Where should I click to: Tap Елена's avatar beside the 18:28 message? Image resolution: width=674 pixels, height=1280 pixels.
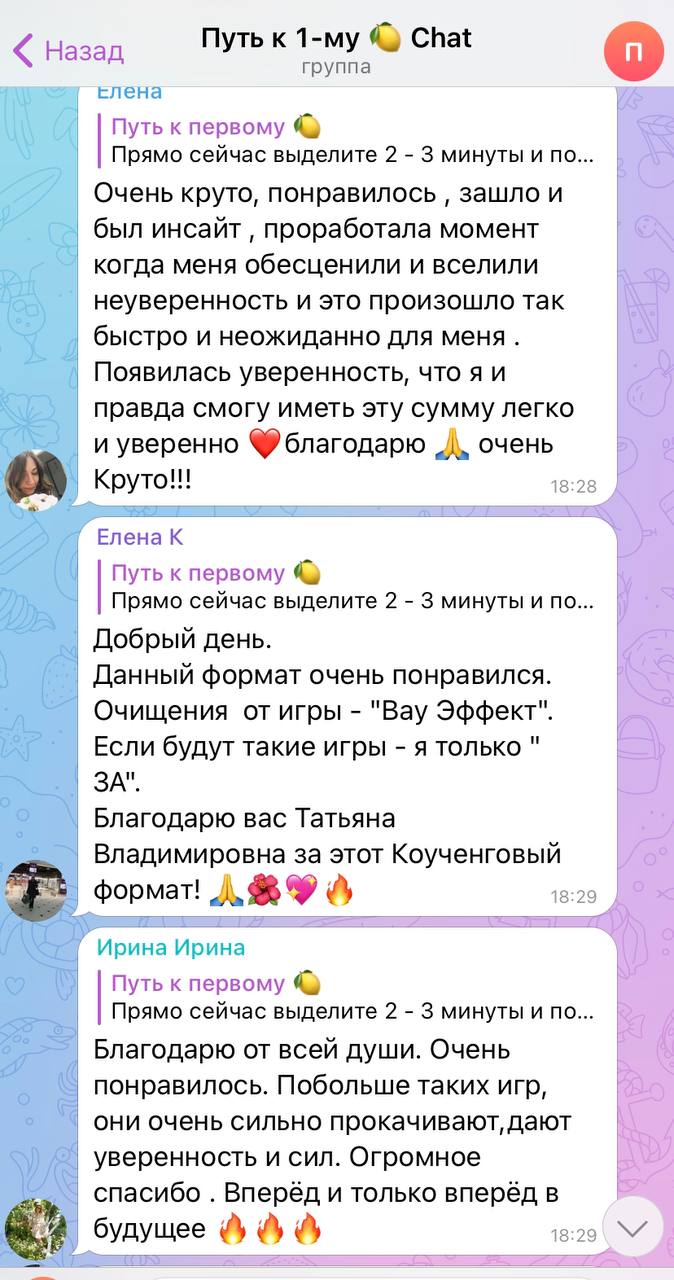coord(36,479)
